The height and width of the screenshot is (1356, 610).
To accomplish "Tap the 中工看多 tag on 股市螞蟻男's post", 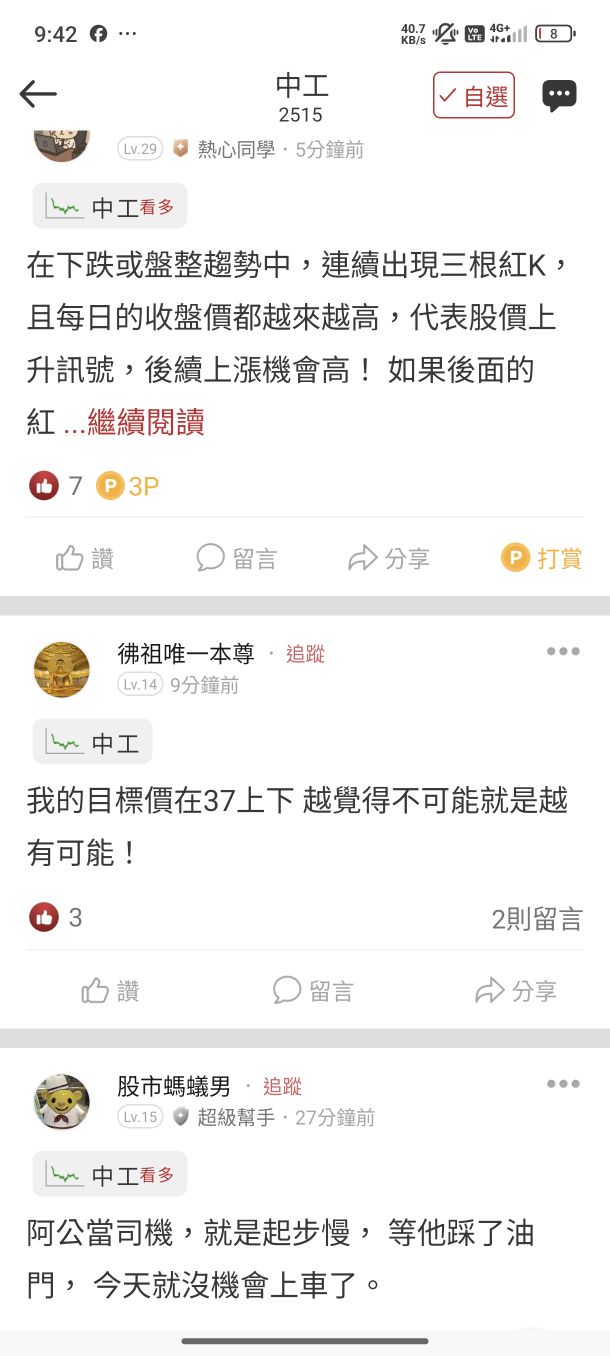I will click(110, 1175).
